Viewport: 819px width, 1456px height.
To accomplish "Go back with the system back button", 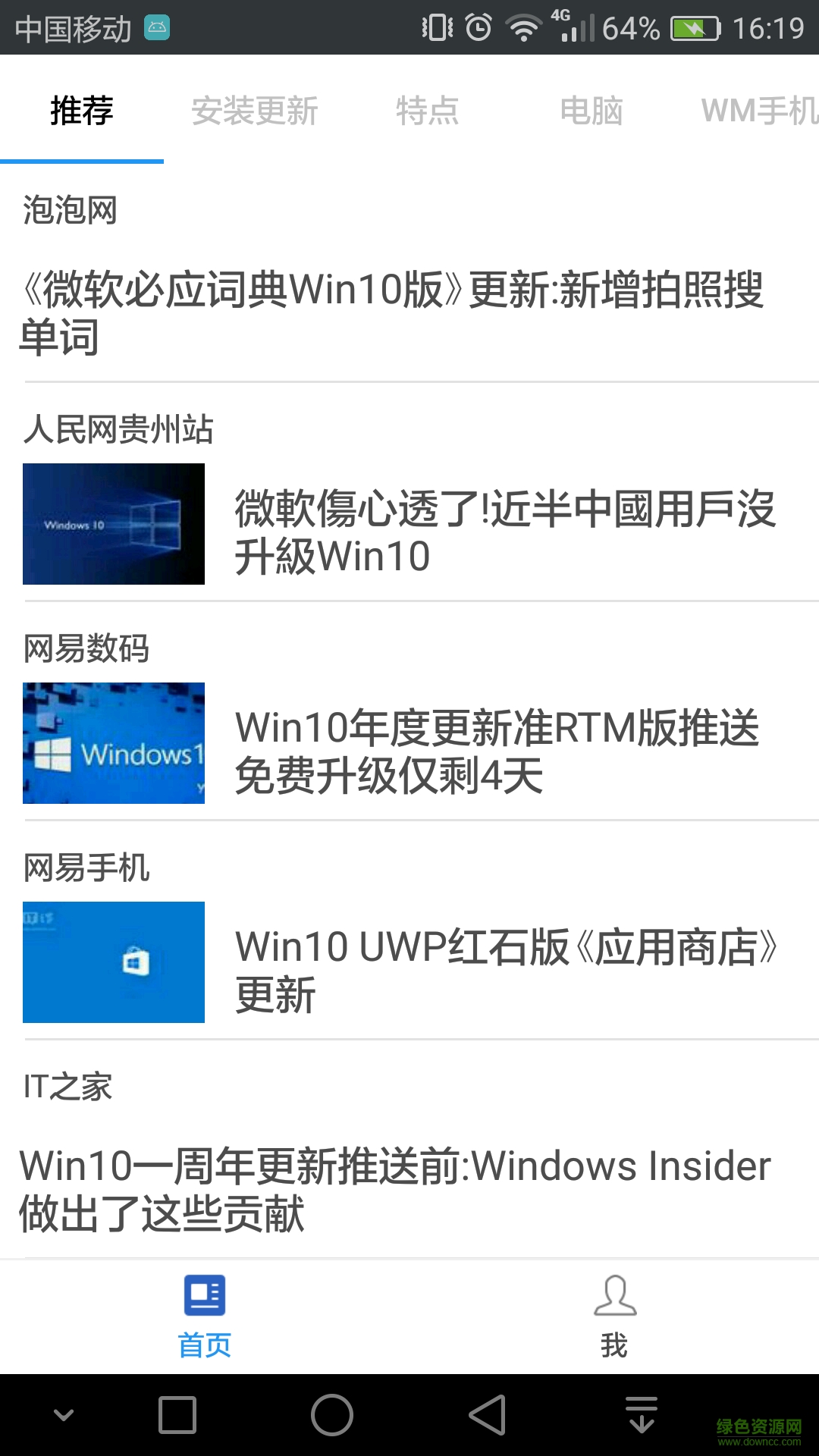I will [x=487, y=1415].
